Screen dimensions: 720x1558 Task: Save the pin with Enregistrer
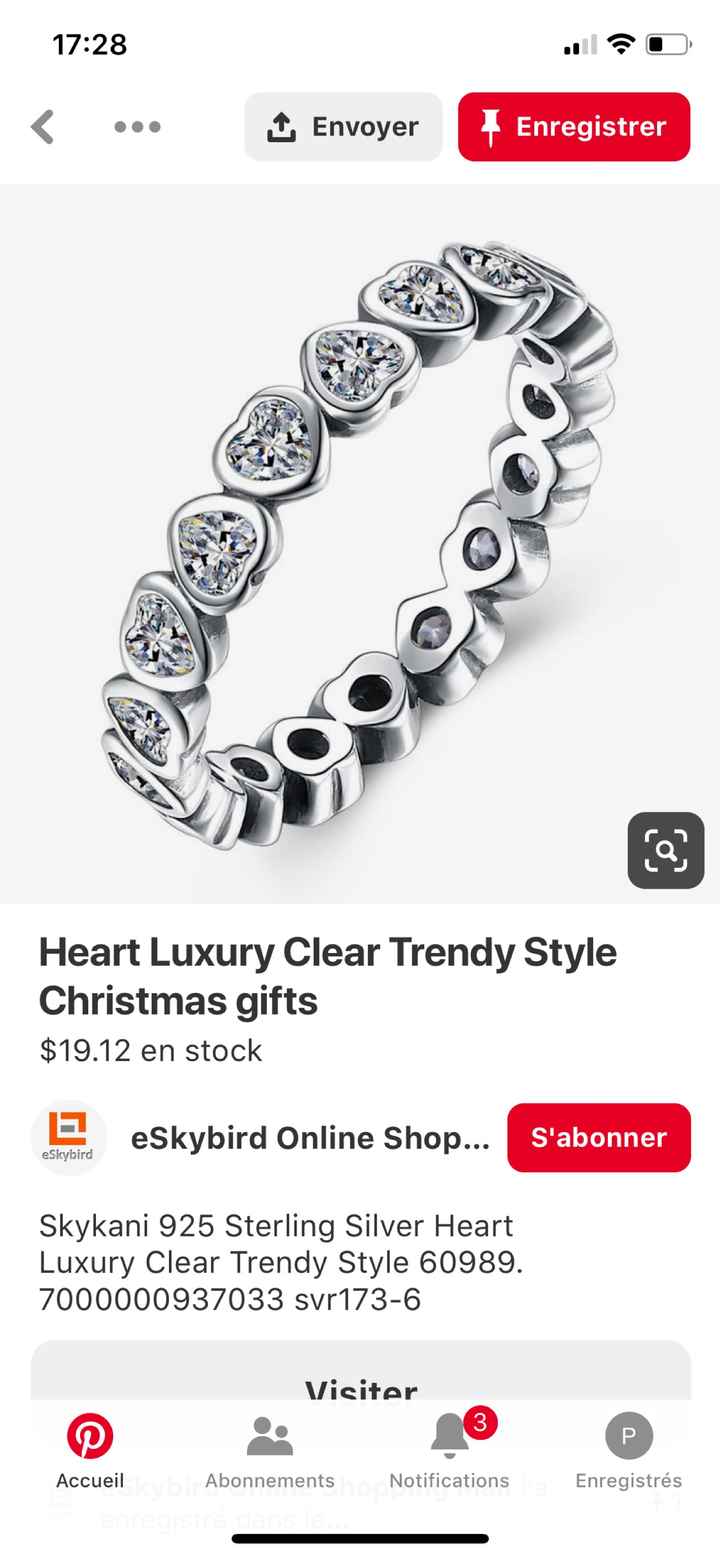[574, 127]
